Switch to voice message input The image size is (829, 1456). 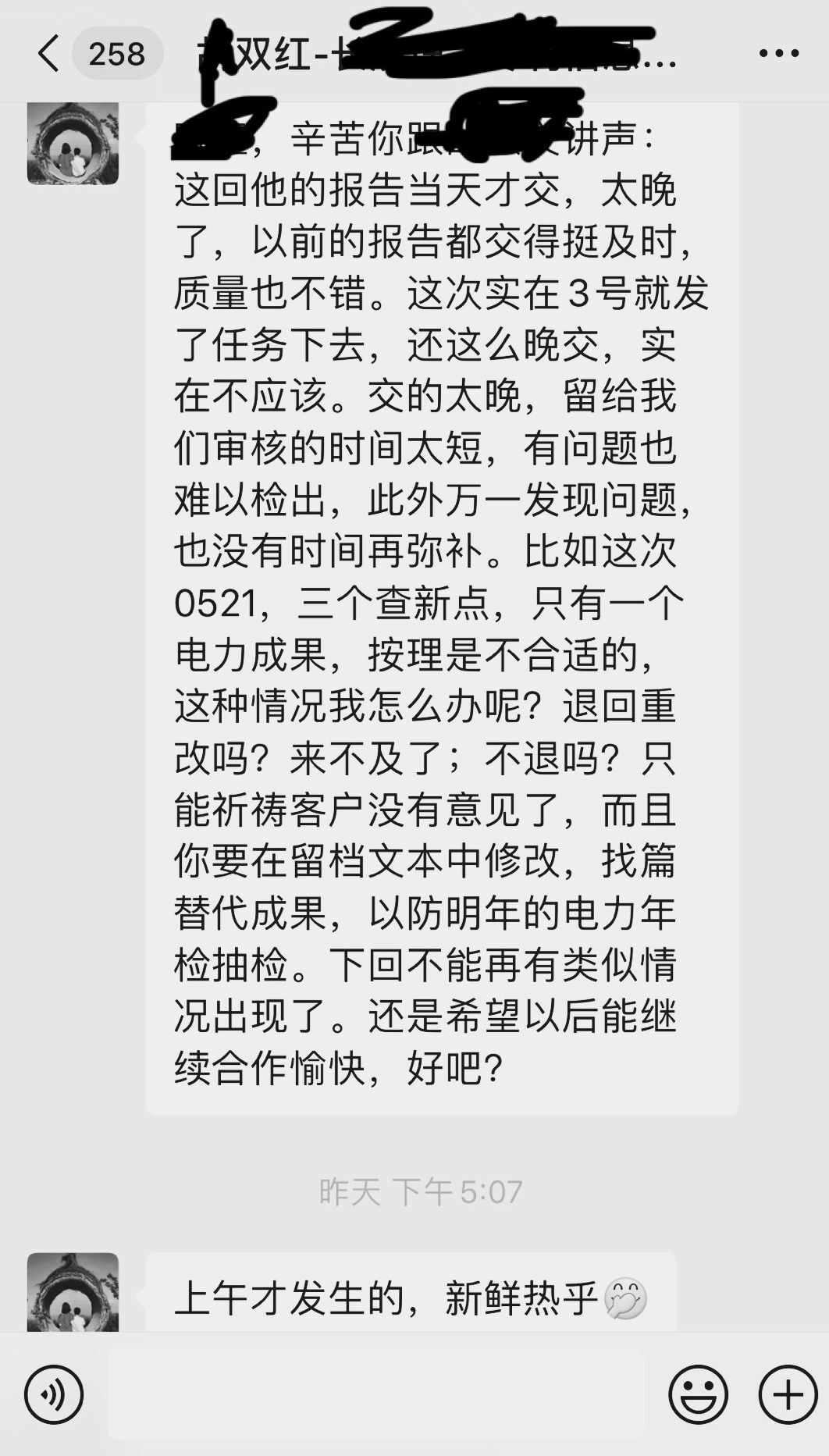53,1394
